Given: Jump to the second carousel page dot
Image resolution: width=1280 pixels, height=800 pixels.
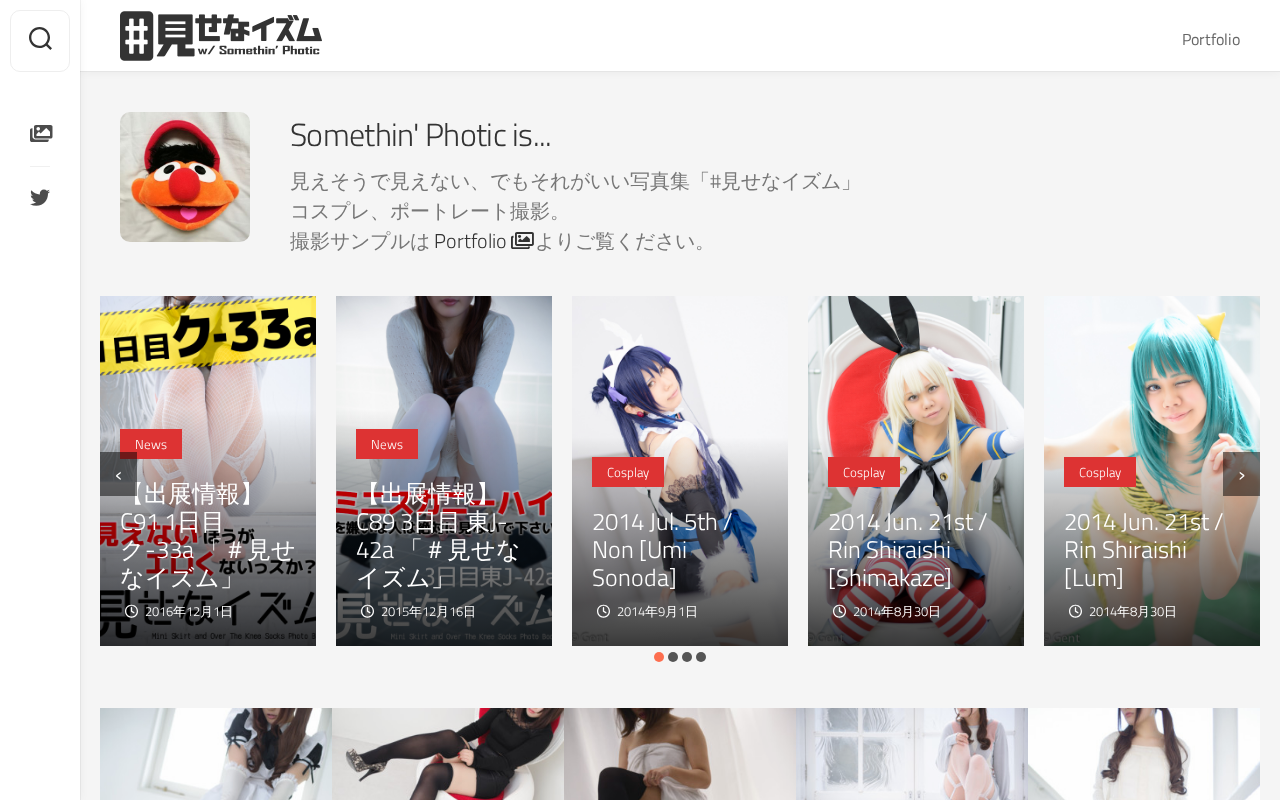Looking at the screenshot, I should coord(673,657).
